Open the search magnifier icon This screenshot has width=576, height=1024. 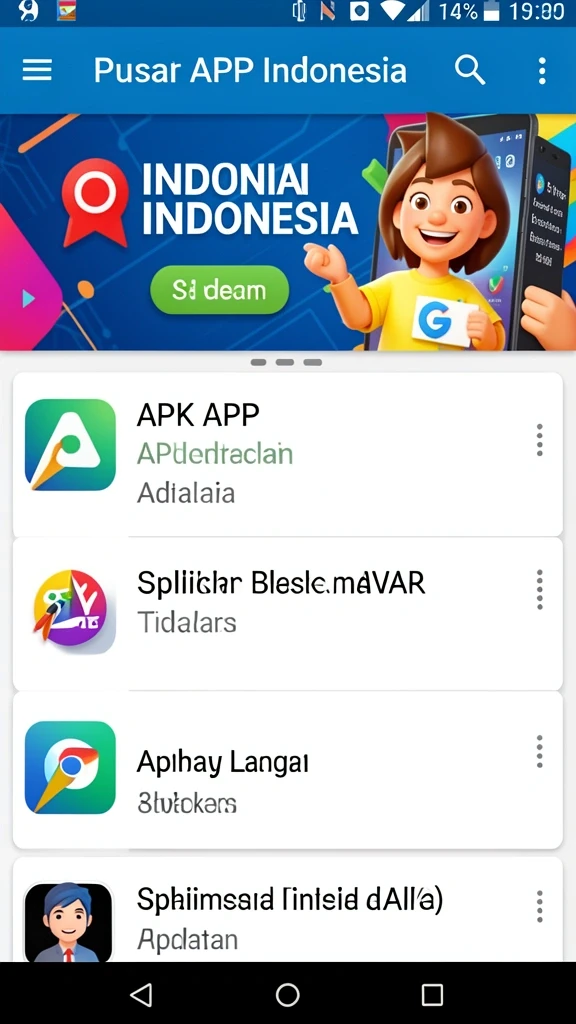(x=470, y=70)
